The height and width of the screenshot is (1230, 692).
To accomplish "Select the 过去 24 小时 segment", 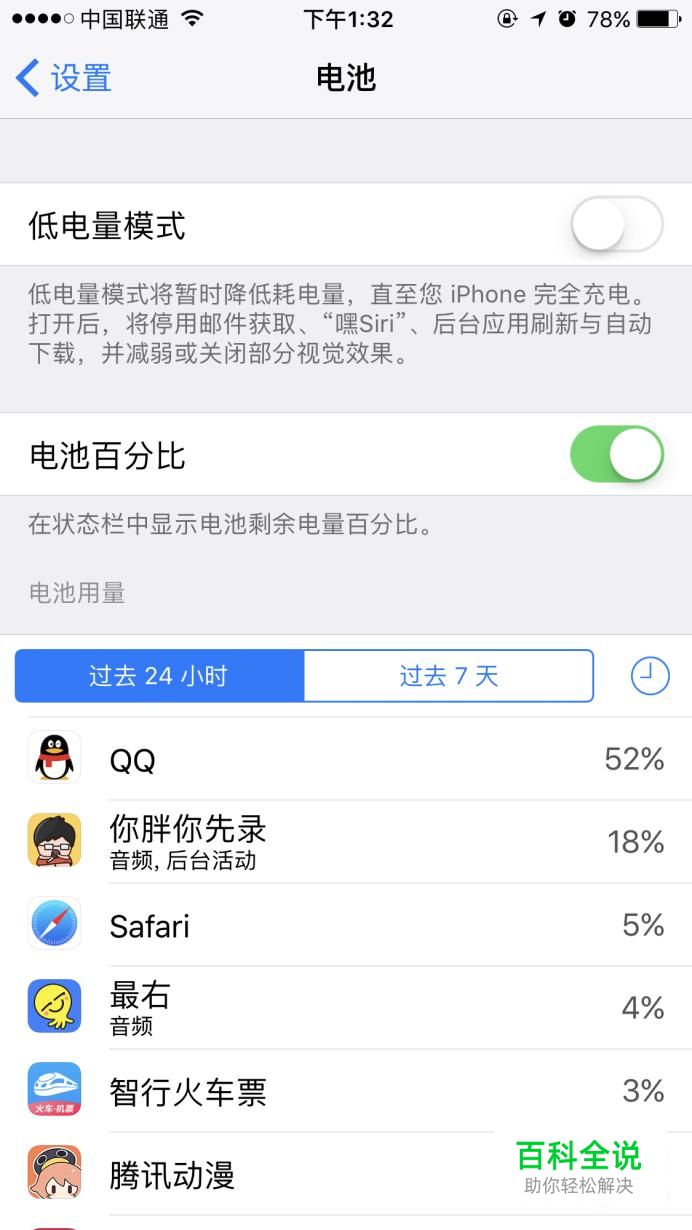I will tap(159, 676).
